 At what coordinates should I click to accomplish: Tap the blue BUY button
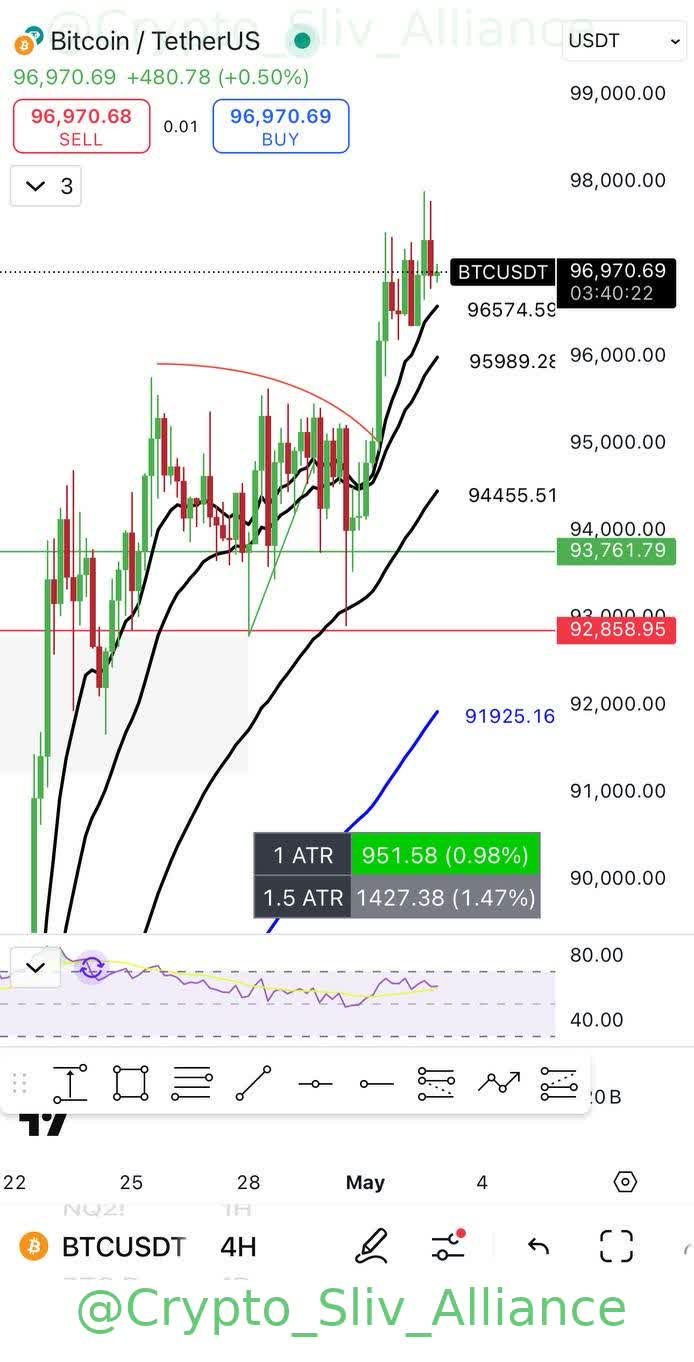tap(280, 126)
